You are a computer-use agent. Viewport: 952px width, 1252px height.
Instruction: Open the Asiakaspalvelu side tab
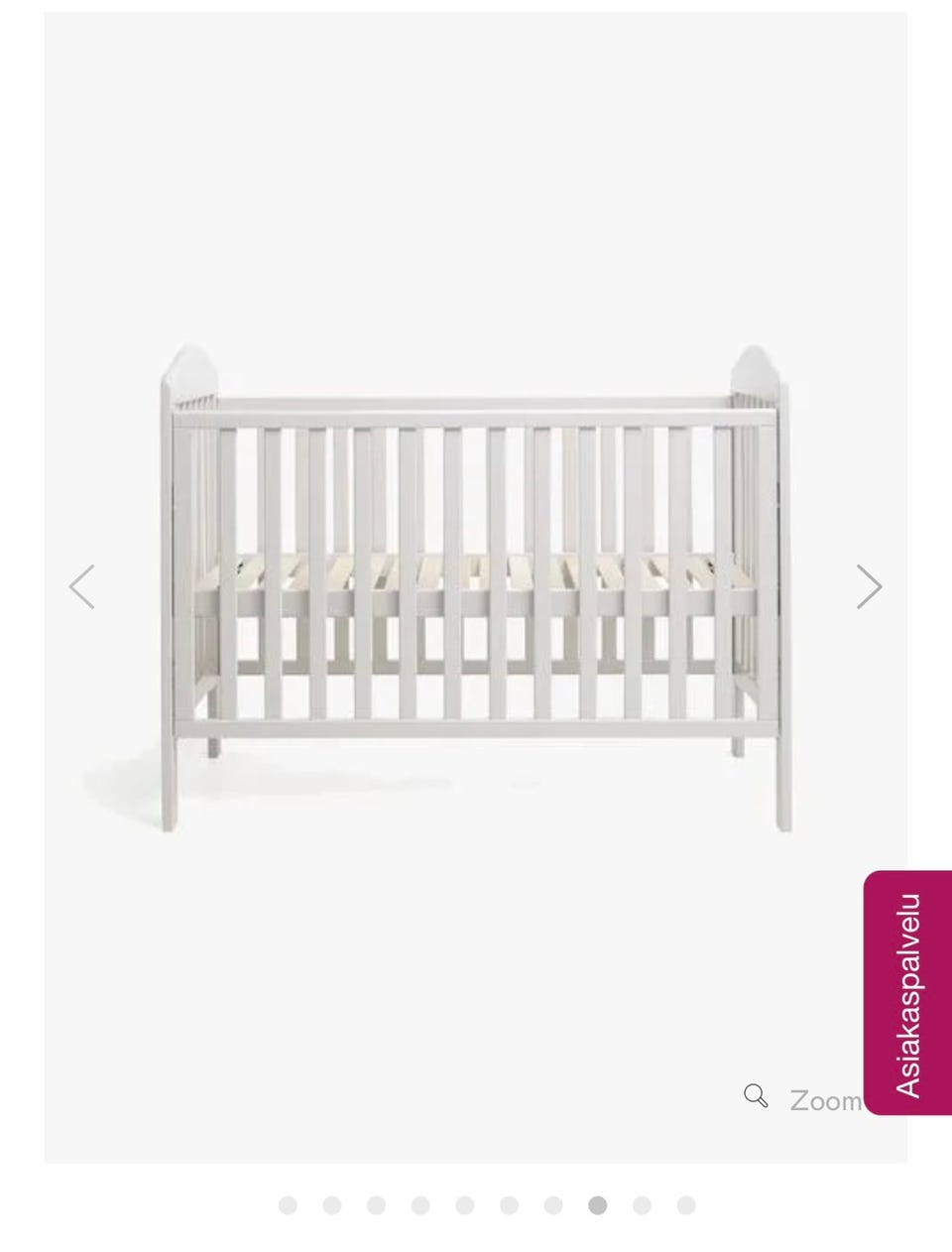tap(907, 994)
